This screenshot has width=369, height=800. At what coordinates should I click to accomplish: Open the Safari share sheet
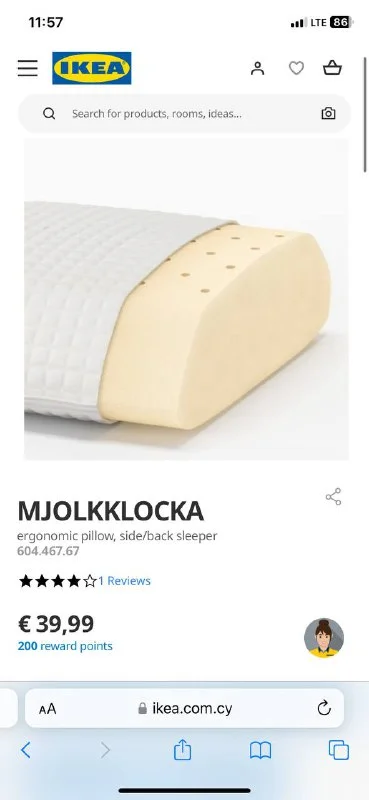183,749
